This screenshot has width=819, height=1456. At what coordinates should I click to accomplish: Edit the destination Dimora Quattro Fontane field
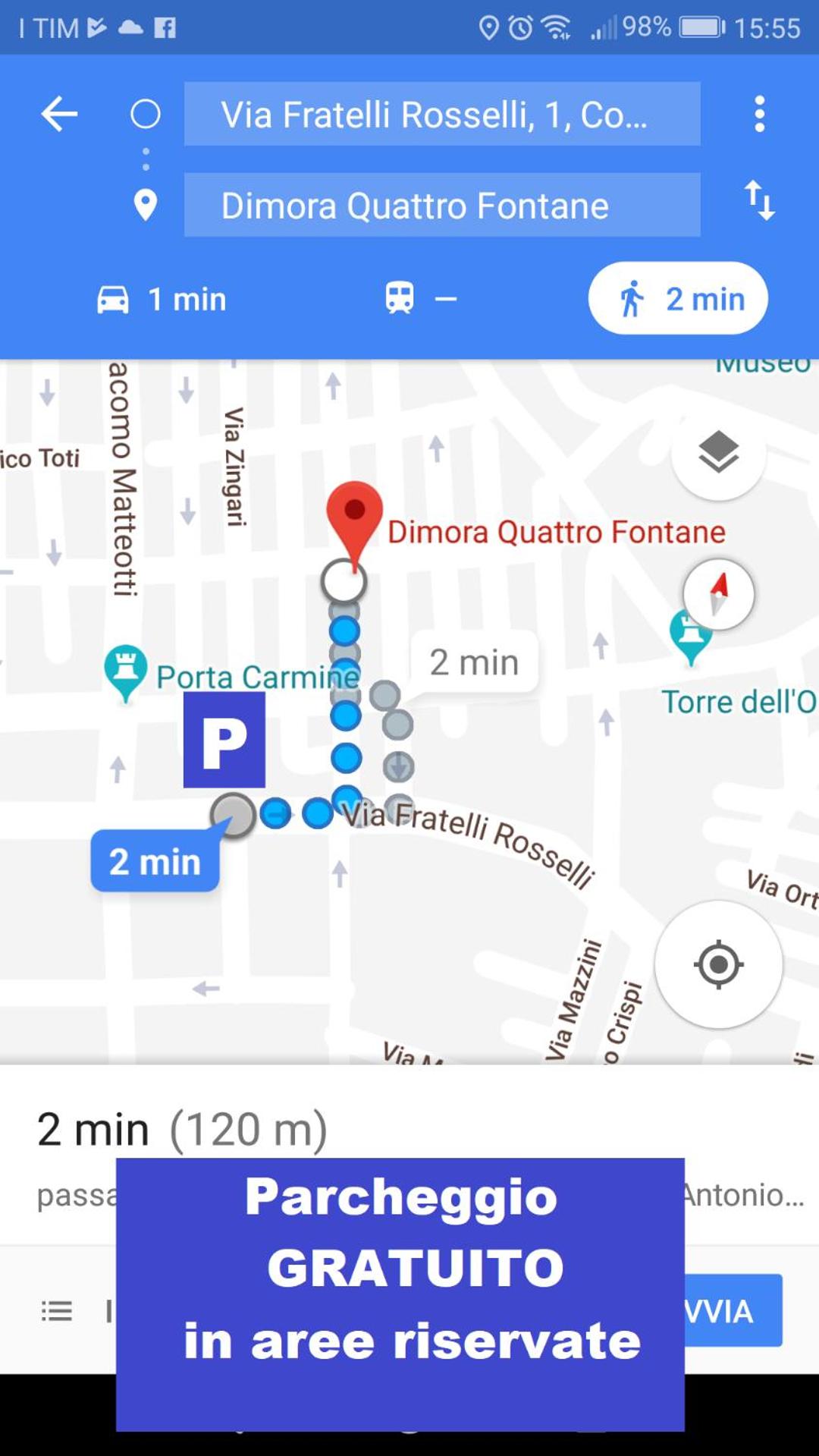442,205
